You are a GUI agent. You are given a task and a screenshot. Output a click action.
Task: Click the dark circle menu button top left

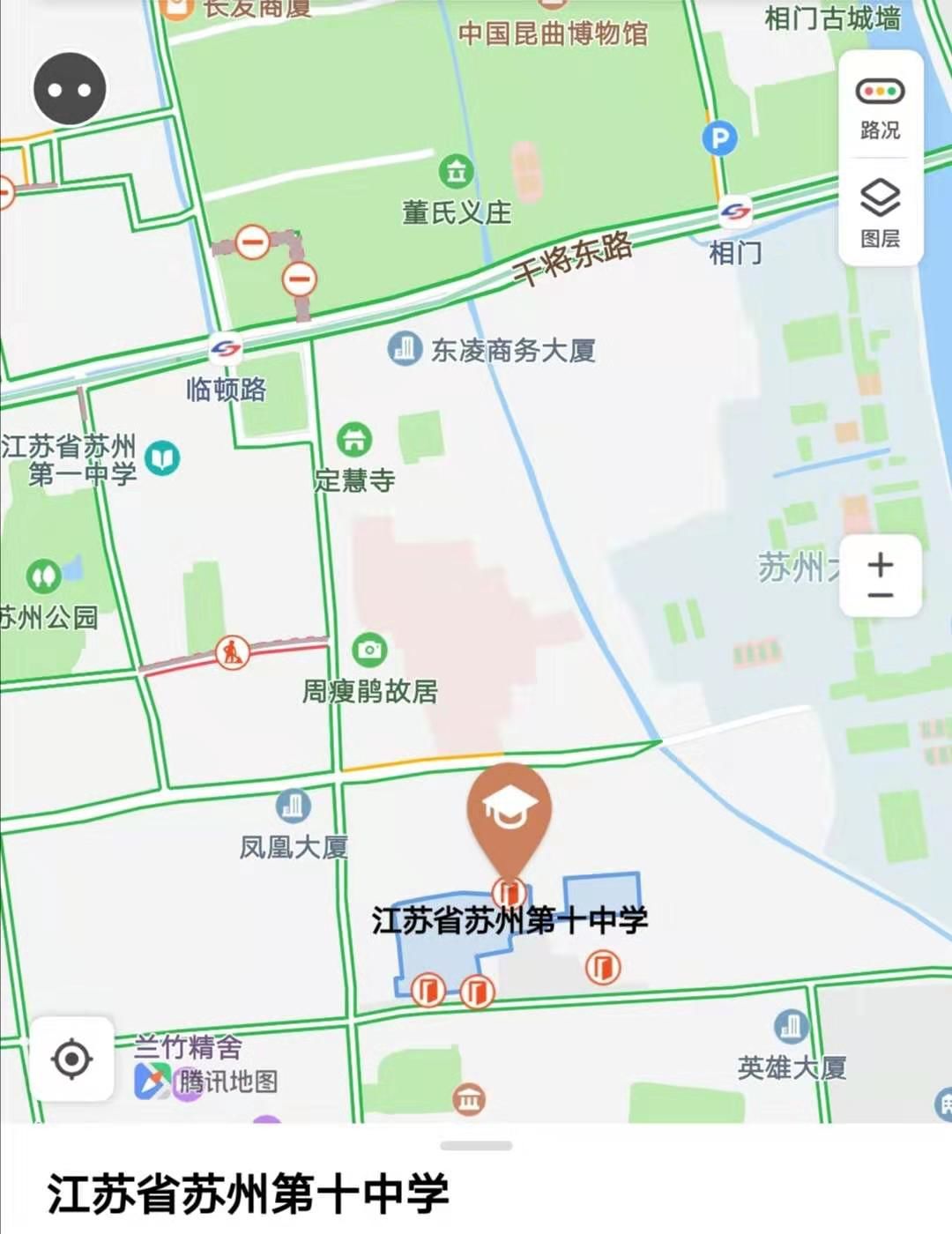[71, 88]
